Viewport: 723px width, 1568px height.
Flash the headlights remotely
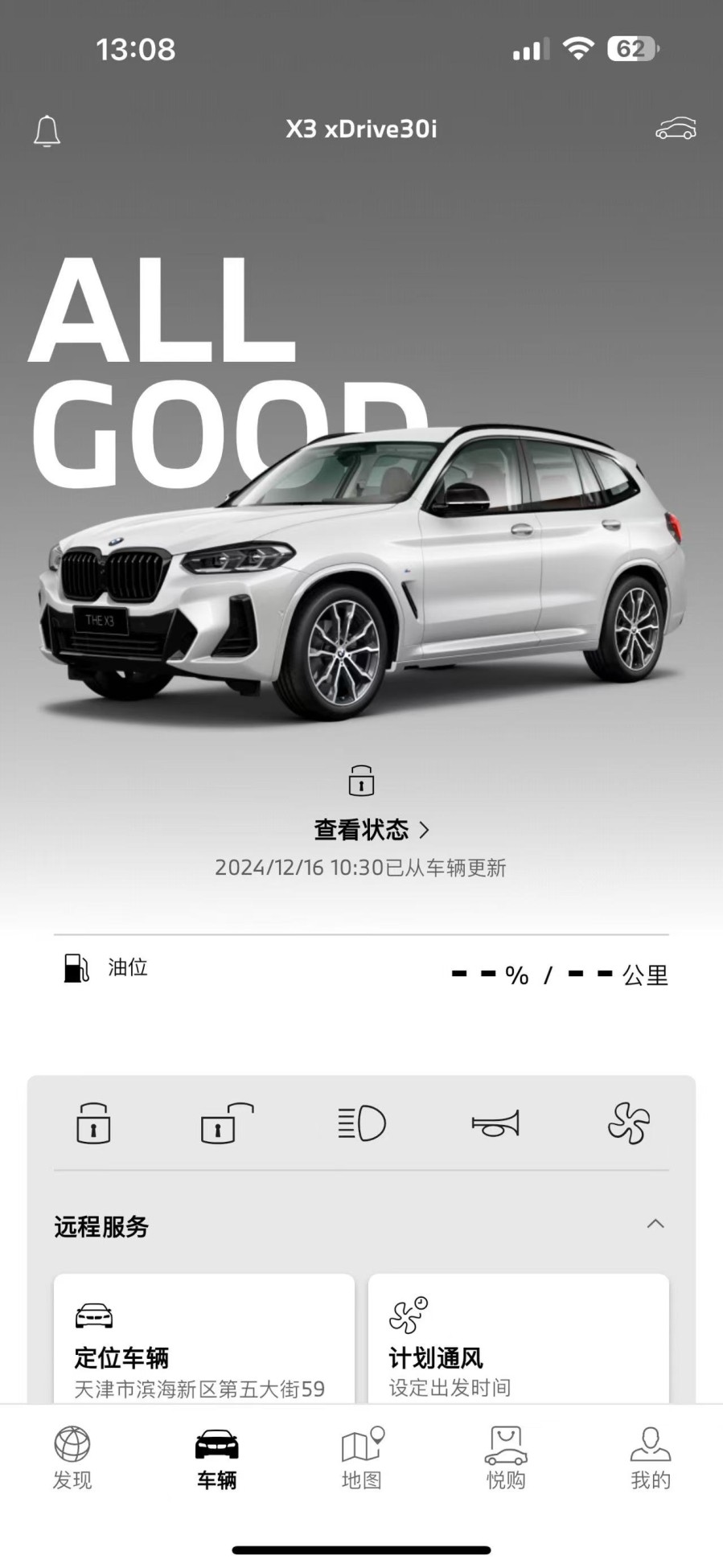point(362,1123)
